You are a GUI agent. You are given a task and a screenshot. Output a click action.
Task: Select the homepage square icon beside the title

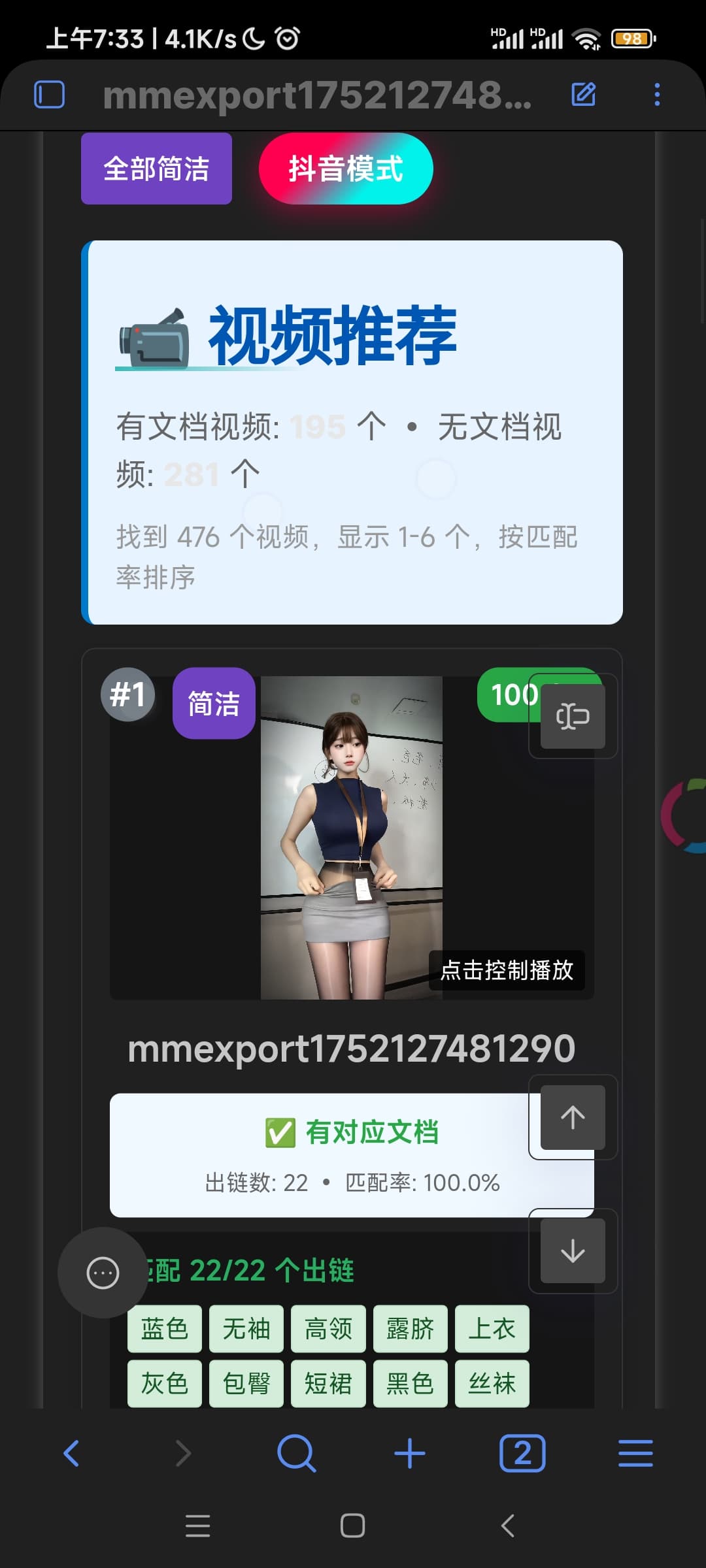(x=50, y=95)
